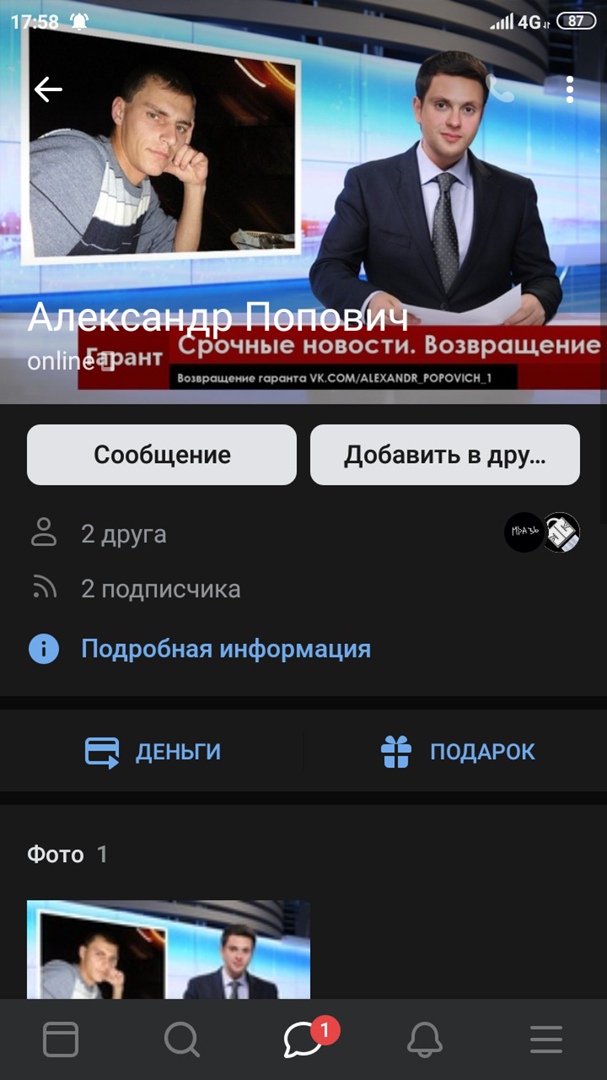Send a gift via ПОДАРОК
This screenshot has width=607, height=1080.
pyautogui.click(x=458, y=752)
